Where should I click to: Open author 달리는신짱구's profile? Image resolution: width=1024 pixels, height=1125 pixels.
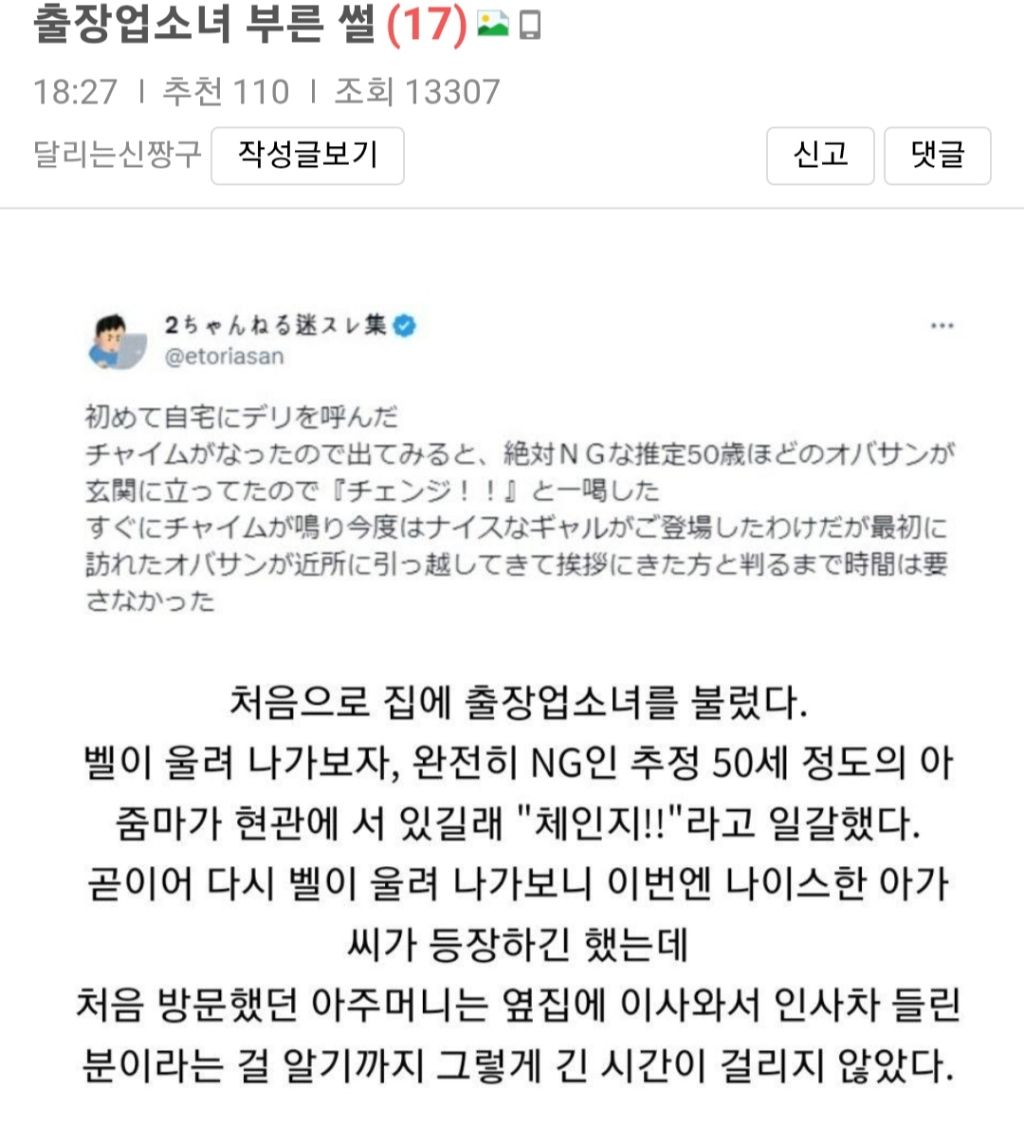click(117, 154)
